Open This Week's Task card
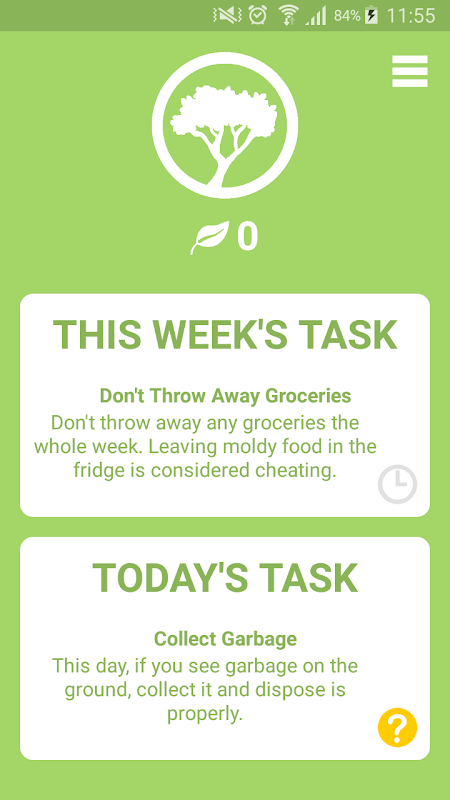 [x=225, y=405]
